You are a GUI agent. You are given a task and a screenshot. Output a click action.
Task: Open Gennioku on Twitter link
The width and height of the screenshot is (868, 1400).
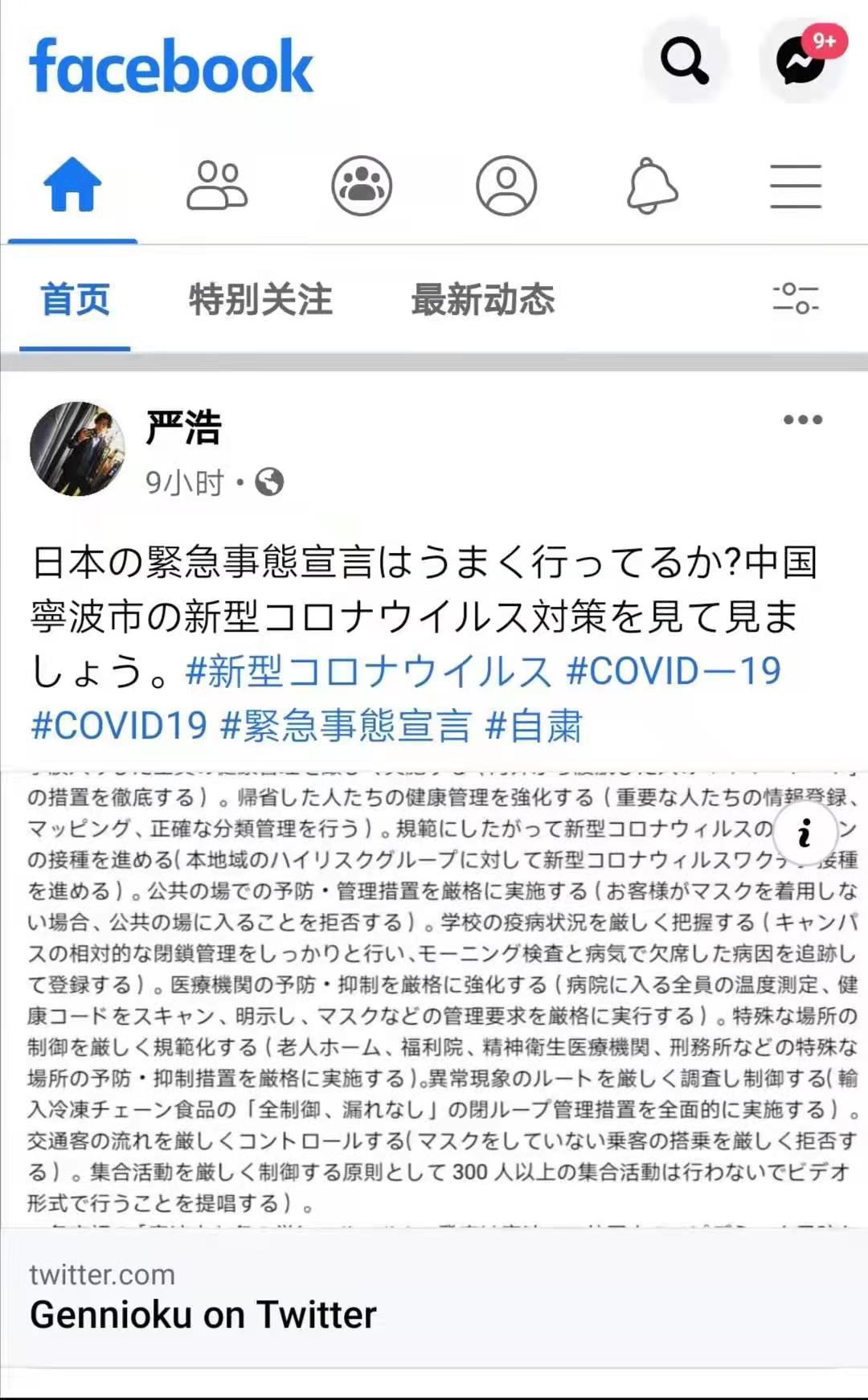pyautogui.click(x=203, y=1315)
